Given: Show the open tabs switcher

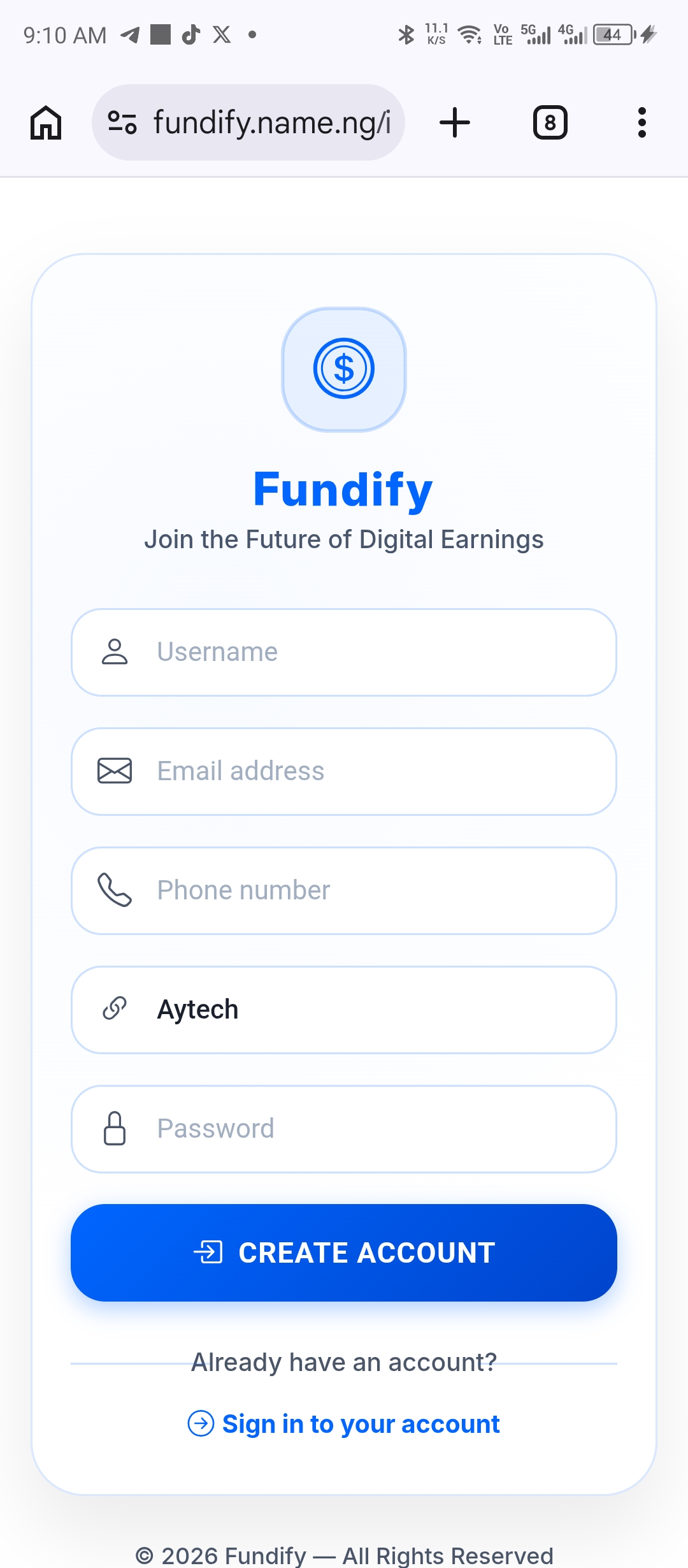Looking at the screenshot, I should (550, 122).
